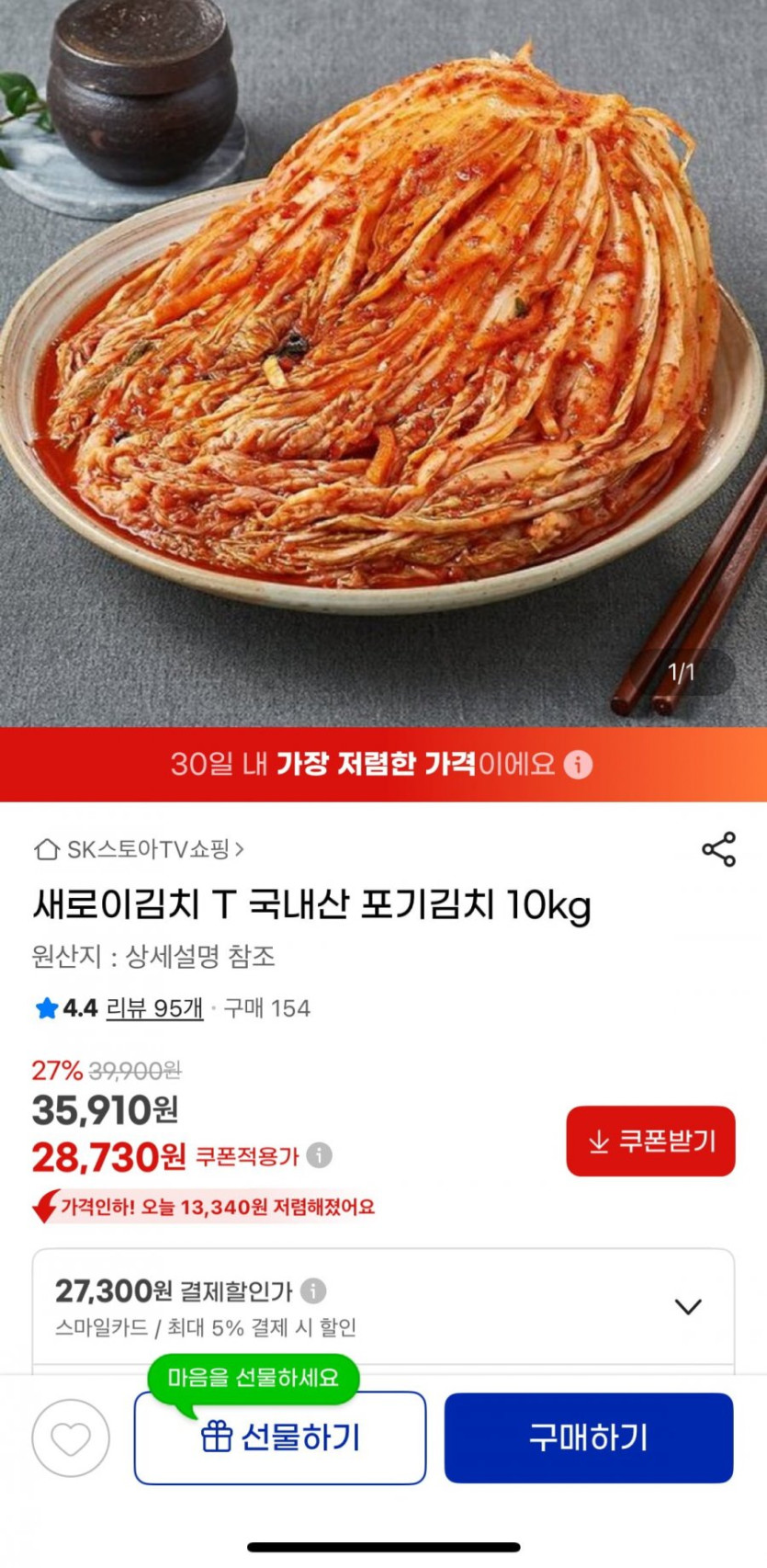Screen dimensions: 767x1568
Task: Click the kimchi product photo
Action: point(383,368)
